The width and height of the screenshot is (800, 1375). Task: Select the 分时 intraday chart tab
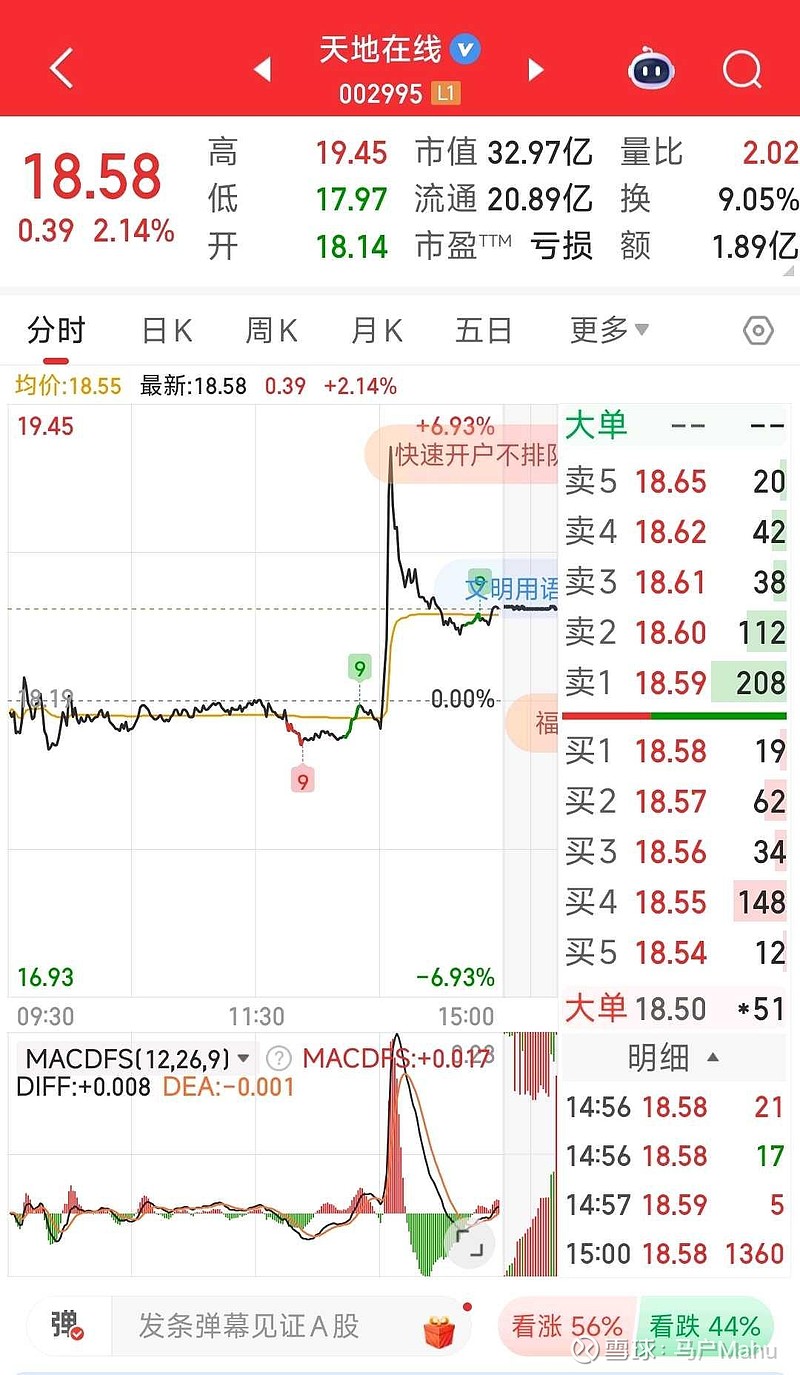[56, 330]
